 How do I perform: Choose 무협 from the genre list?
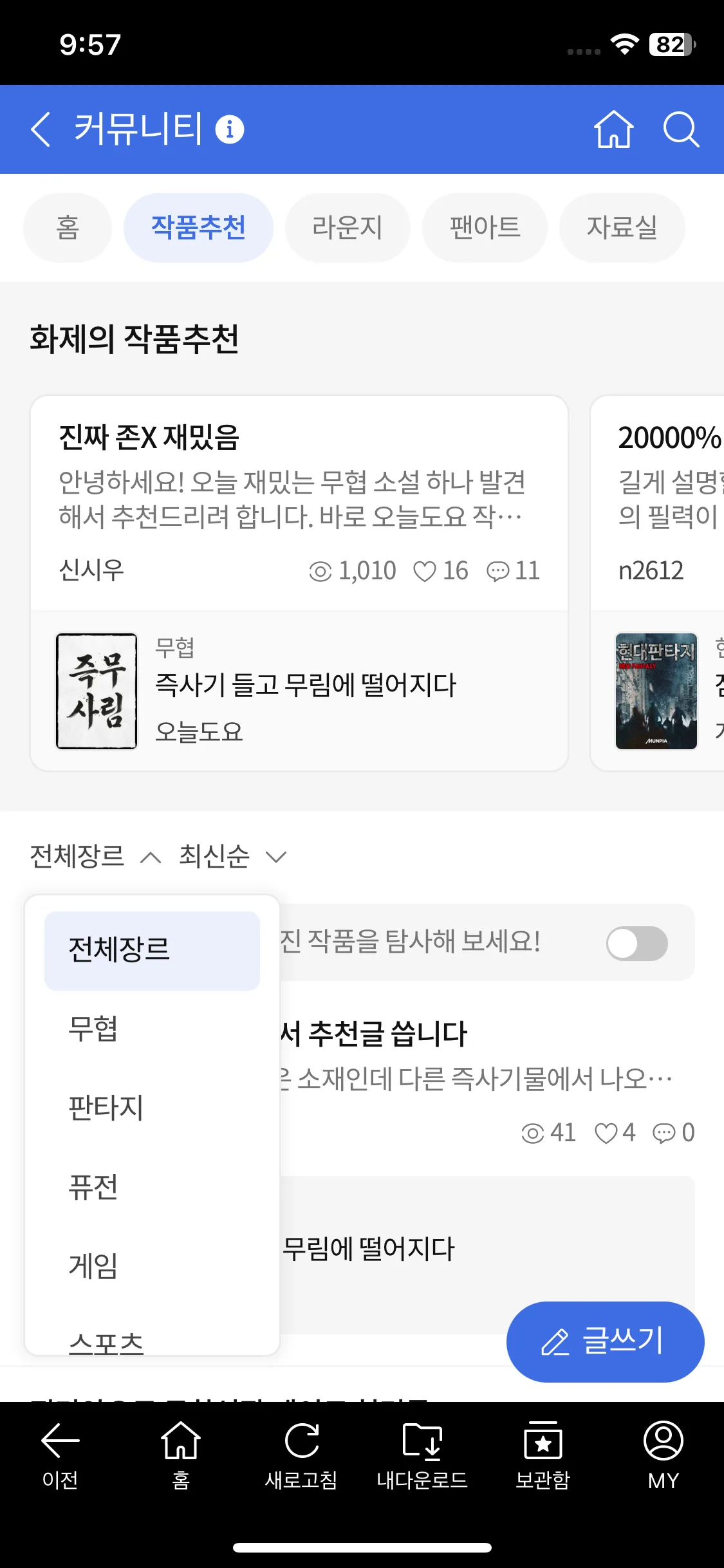(93, 1029)
